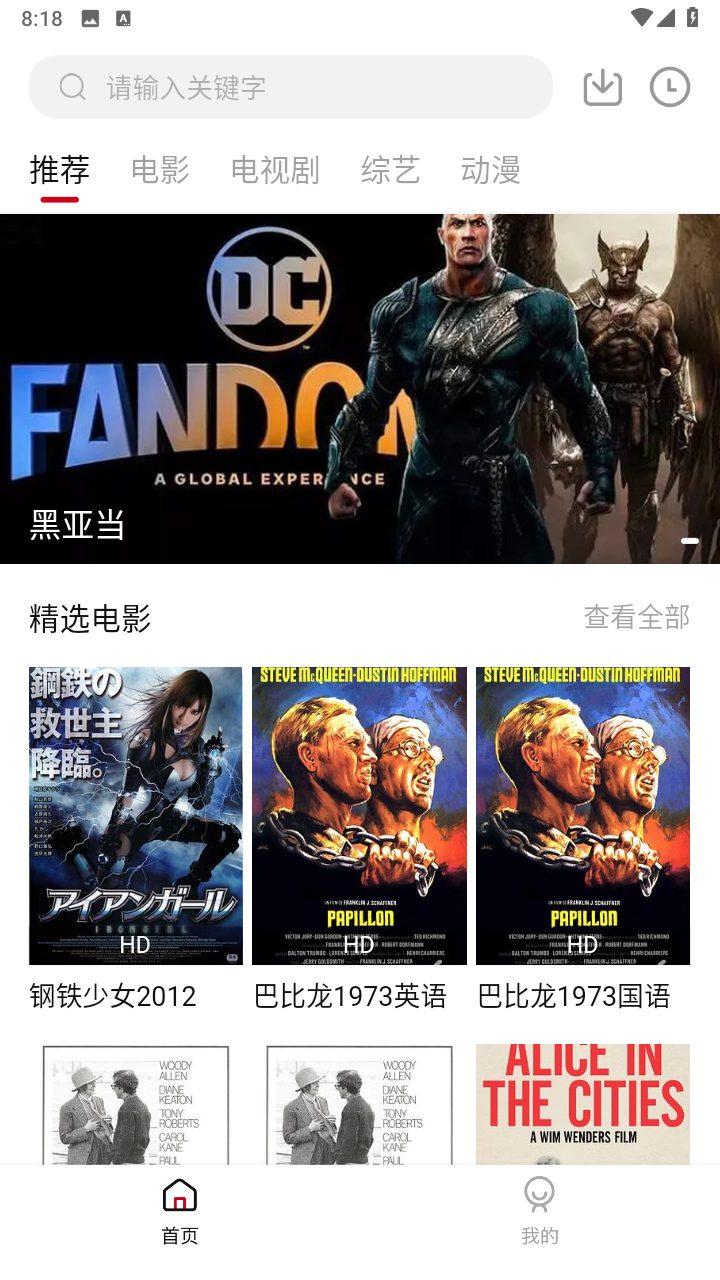Open the 黑亚当 banner
720x1280 pixels.
click(360, 389)
